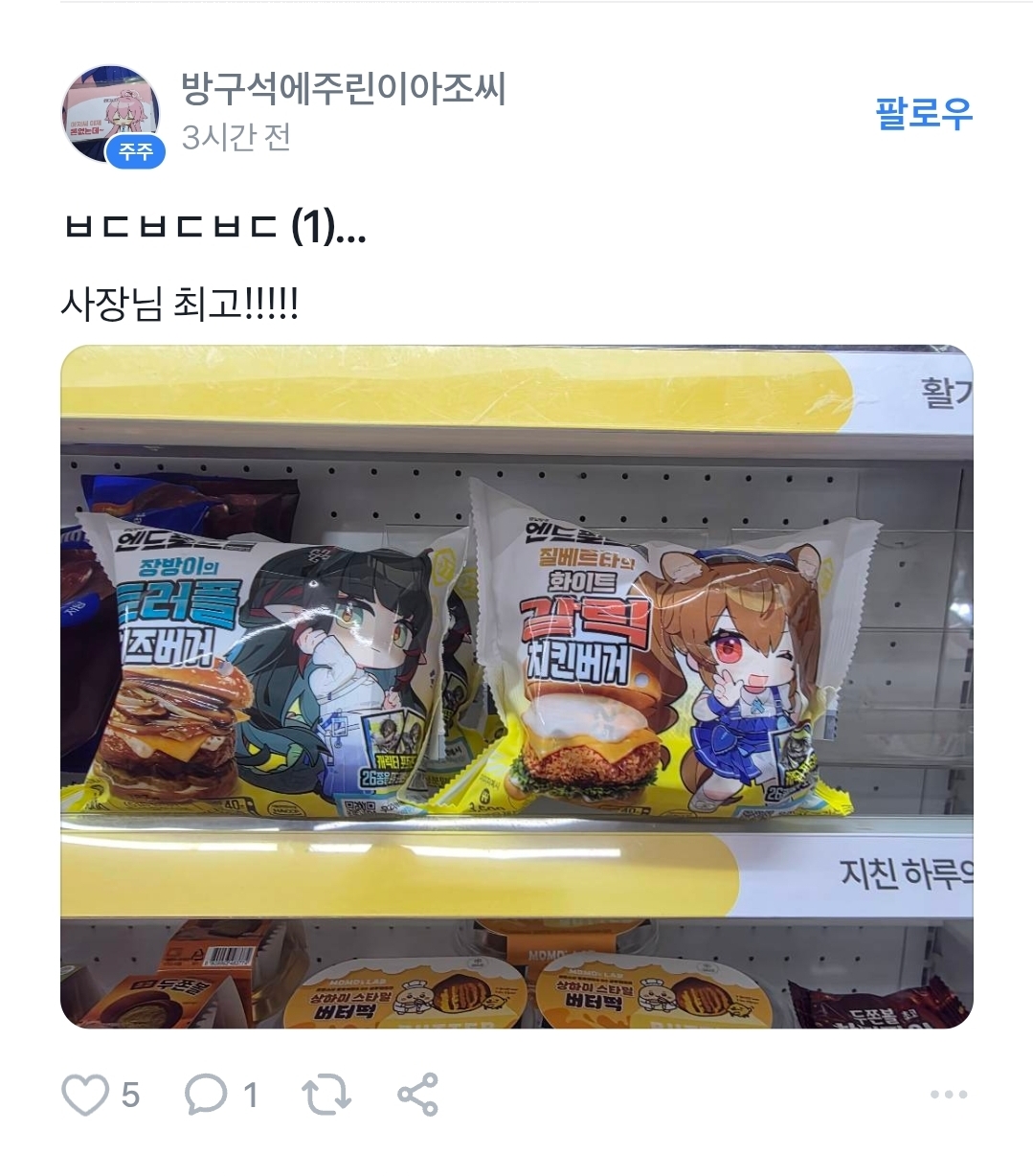This screenshot has width=1033, height=1176.
Task: Open the comments on this post
Action: click(x=206, y=1095)
